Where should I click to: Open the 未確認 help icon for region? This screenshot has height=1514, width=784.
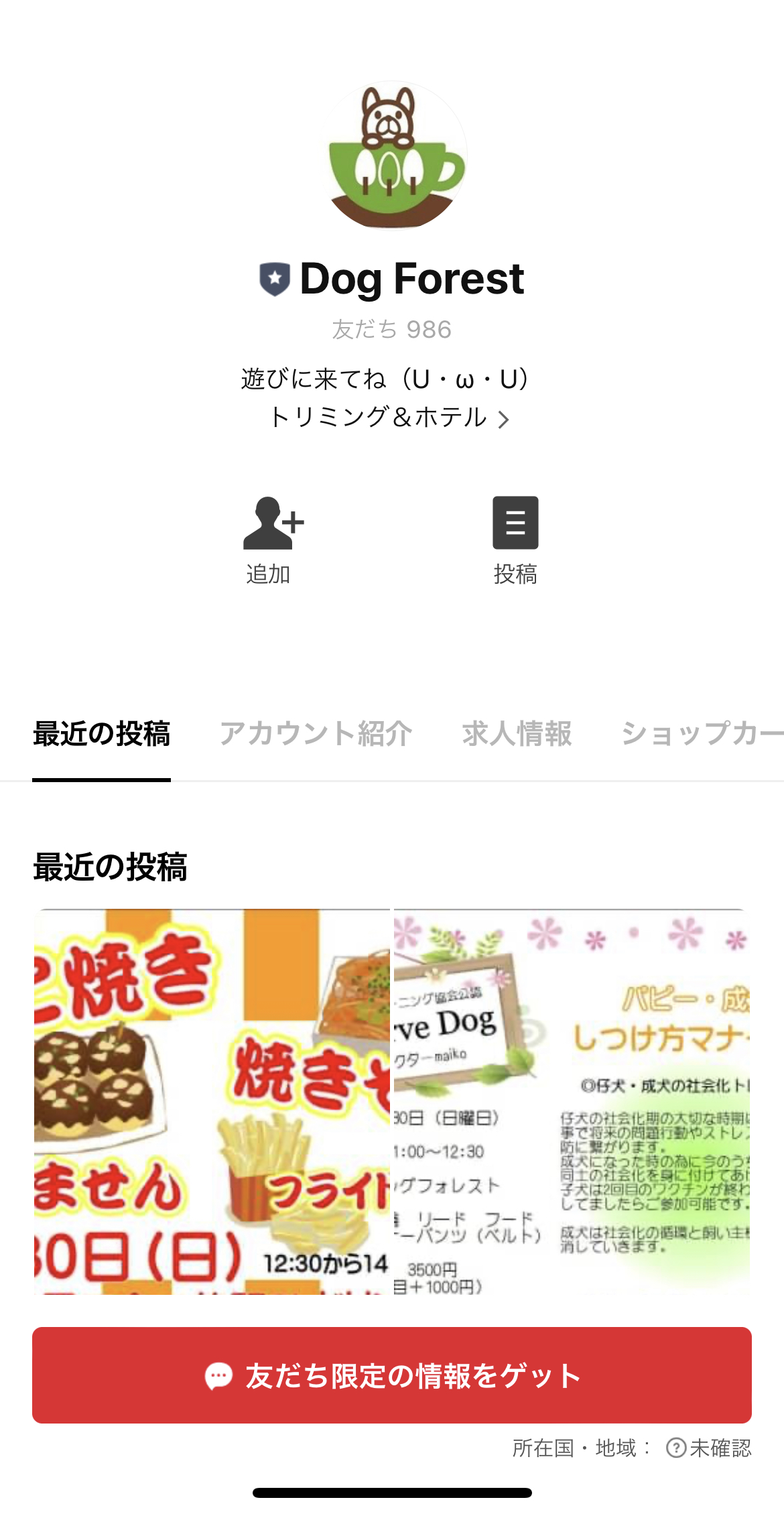click(x=675, y=1448)
